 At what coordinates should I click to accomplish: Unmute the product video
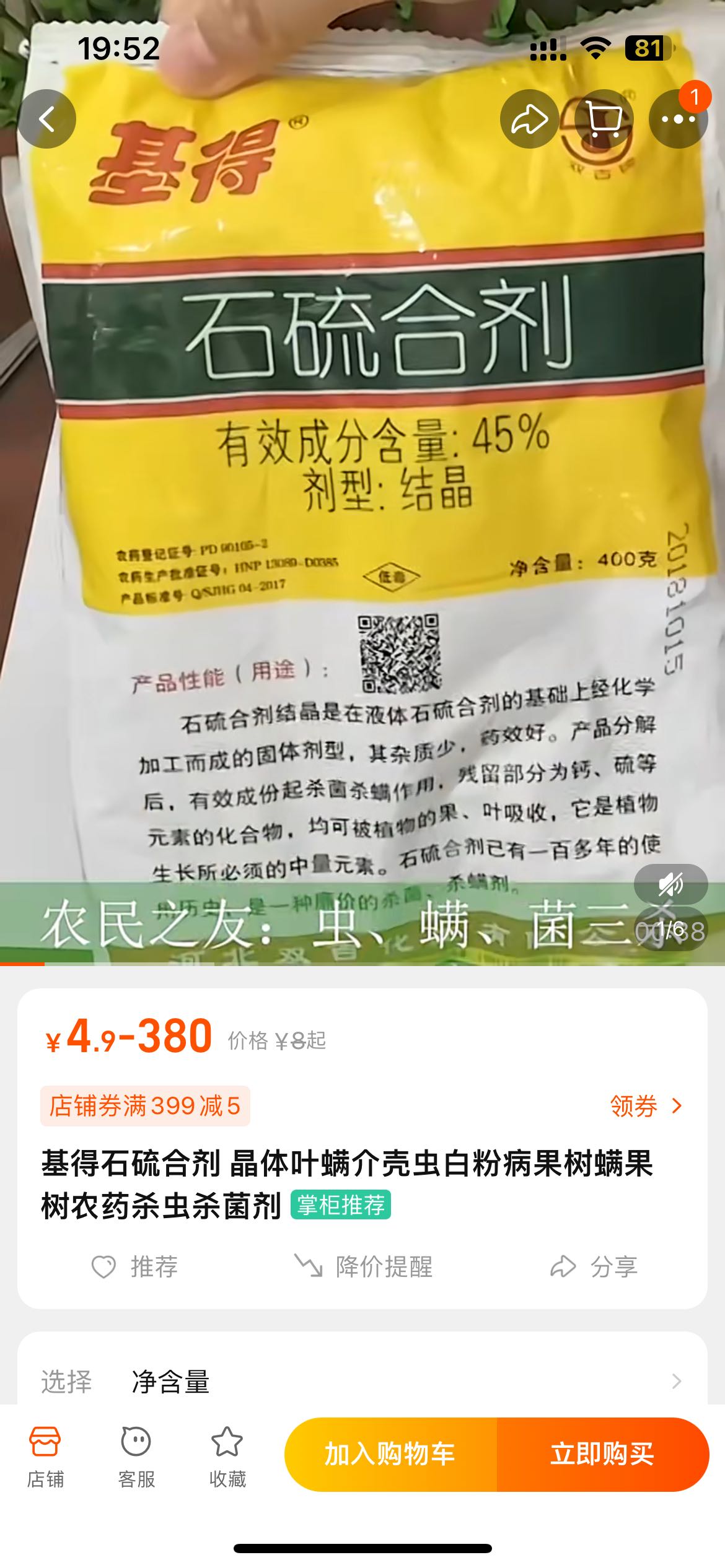[670, 884]
